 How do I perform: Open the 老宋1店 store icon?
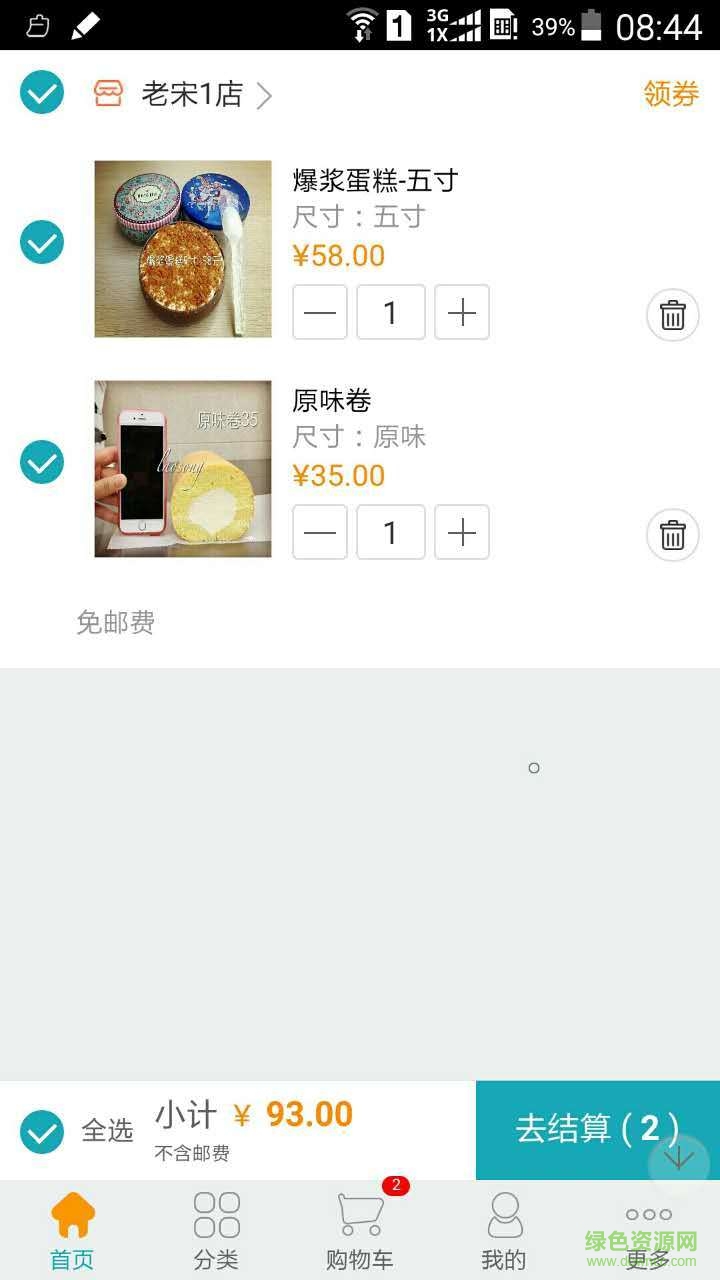[107, 94]
